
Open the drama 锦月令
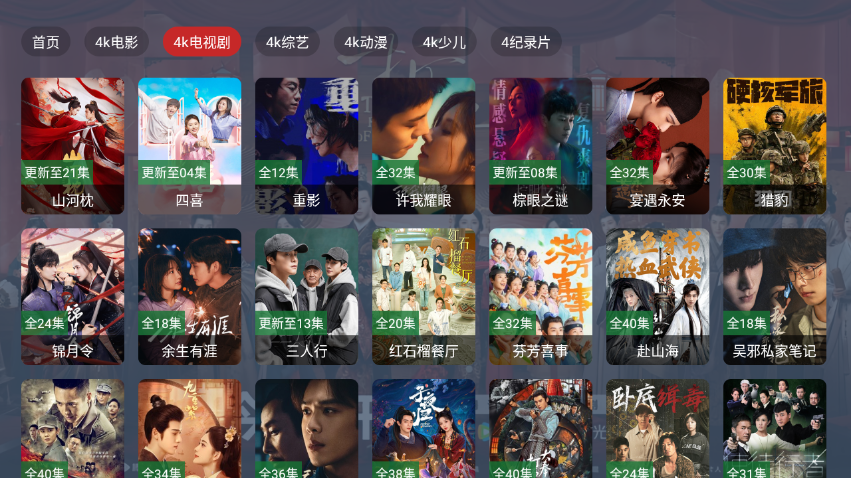[x=73, y=296]
